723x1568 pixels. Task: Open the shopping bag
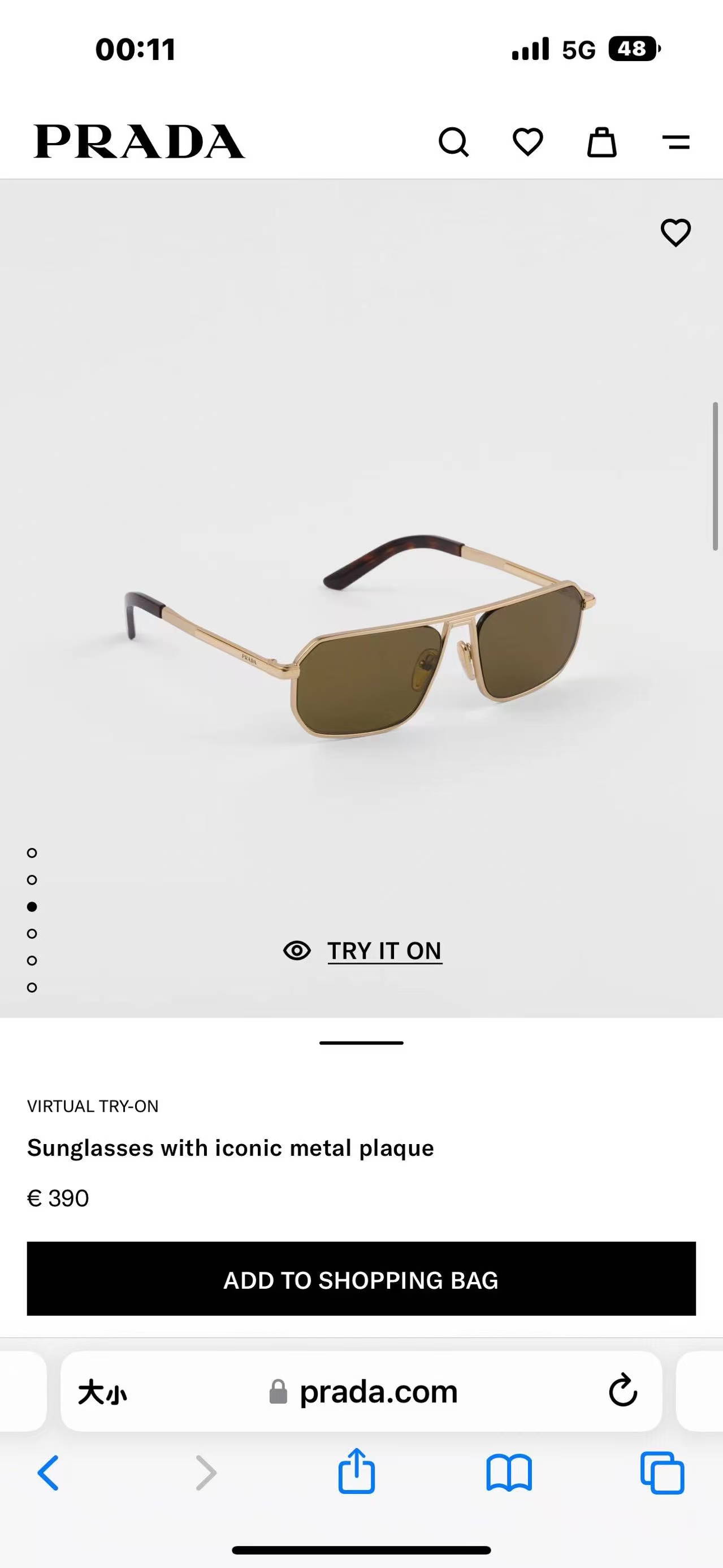pos(602,142)
